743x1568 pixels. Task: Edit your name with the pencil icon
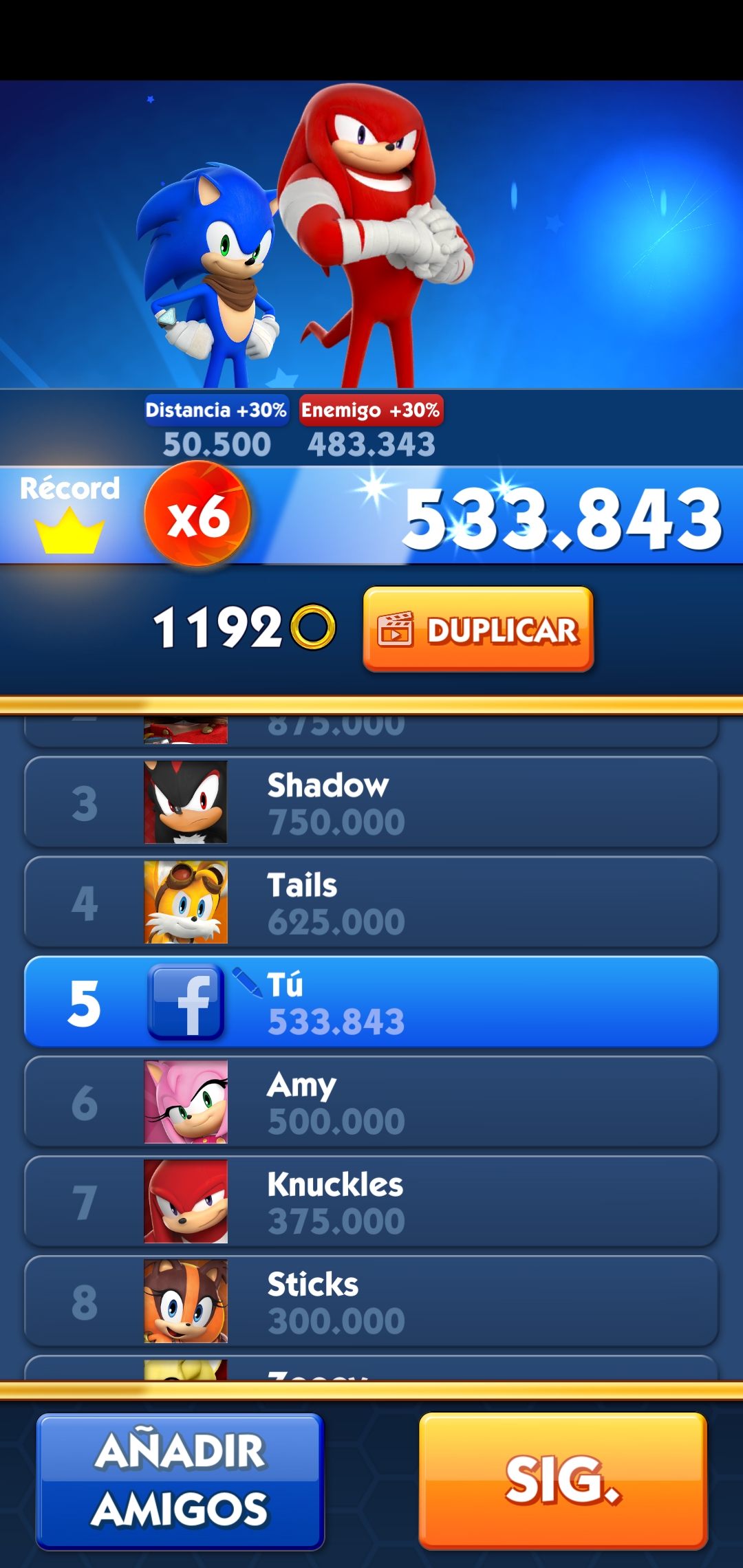coord(246,981)
